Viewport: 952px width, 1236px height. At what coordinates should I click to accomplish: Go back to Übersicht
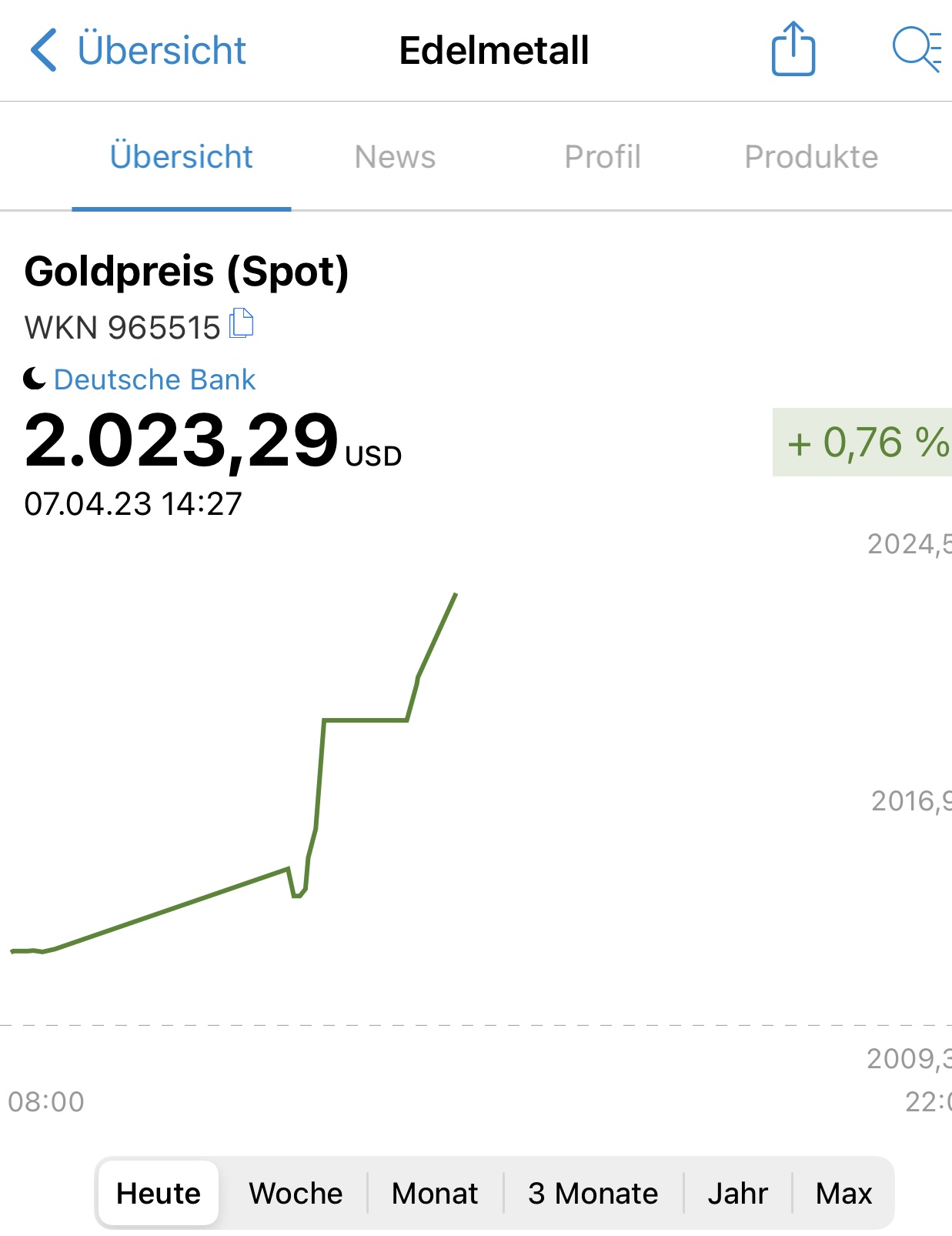click(x=139, y=51)
